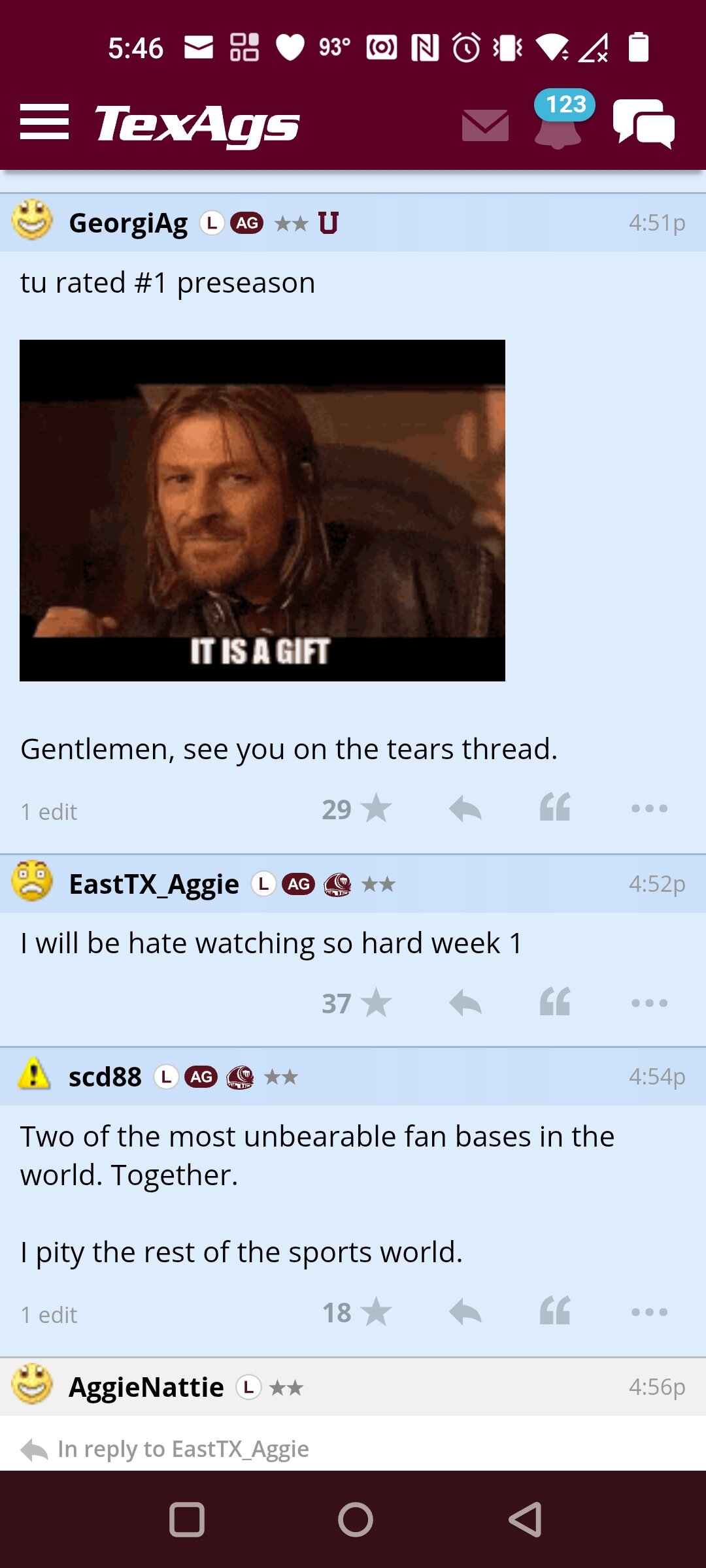Open the private messages envelope
This screenshot has width=706, height=1568.
[485, 125]
